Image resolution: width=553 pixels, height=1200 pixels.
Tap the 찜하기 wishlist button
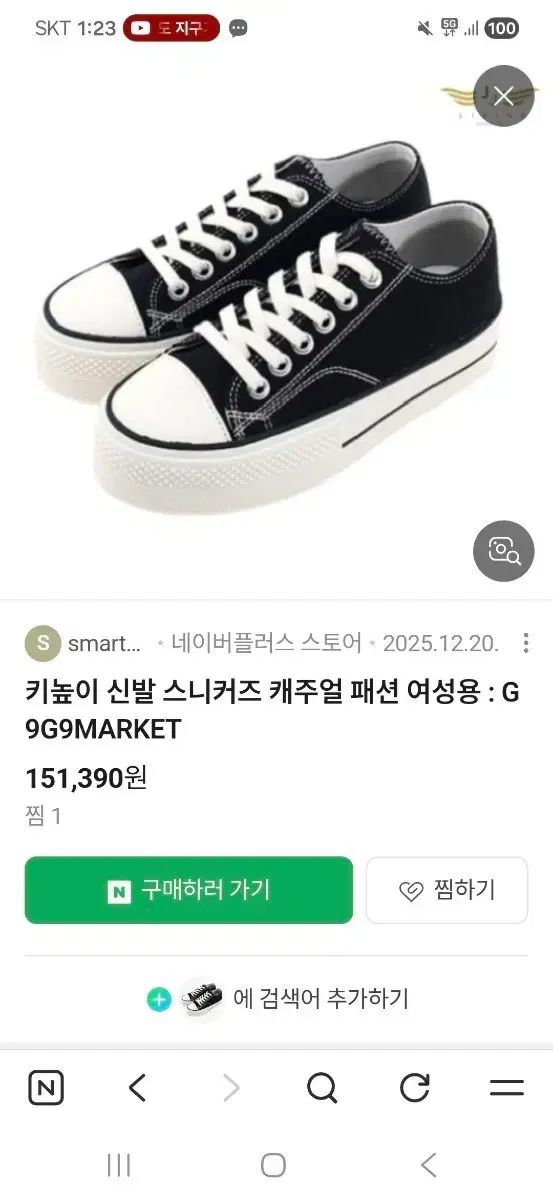447,890
